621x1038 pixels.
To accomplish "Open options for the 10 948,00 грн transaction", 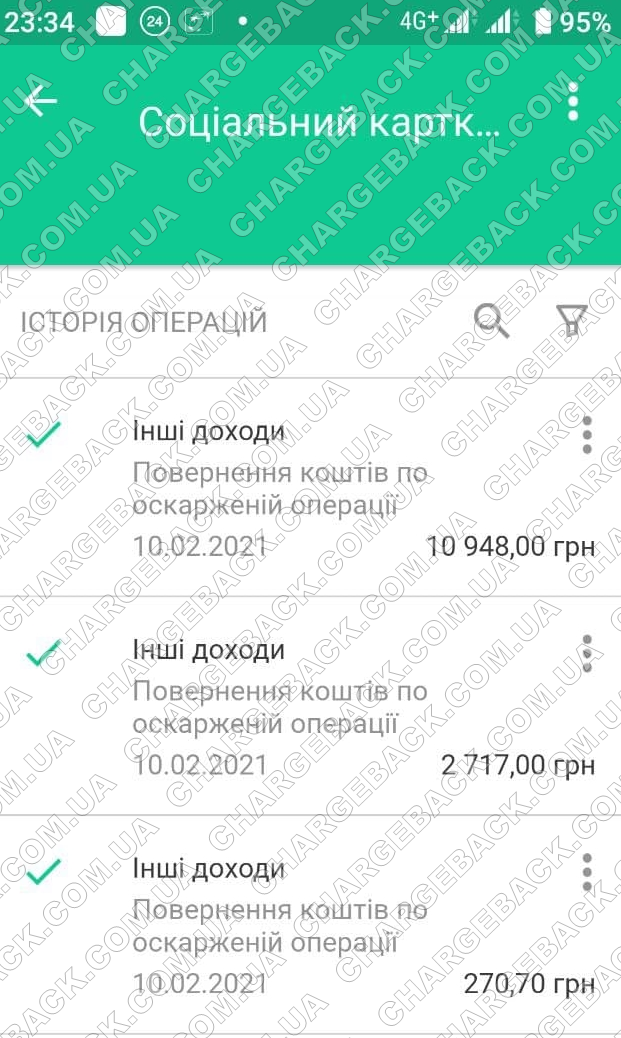I will (587, 436).
